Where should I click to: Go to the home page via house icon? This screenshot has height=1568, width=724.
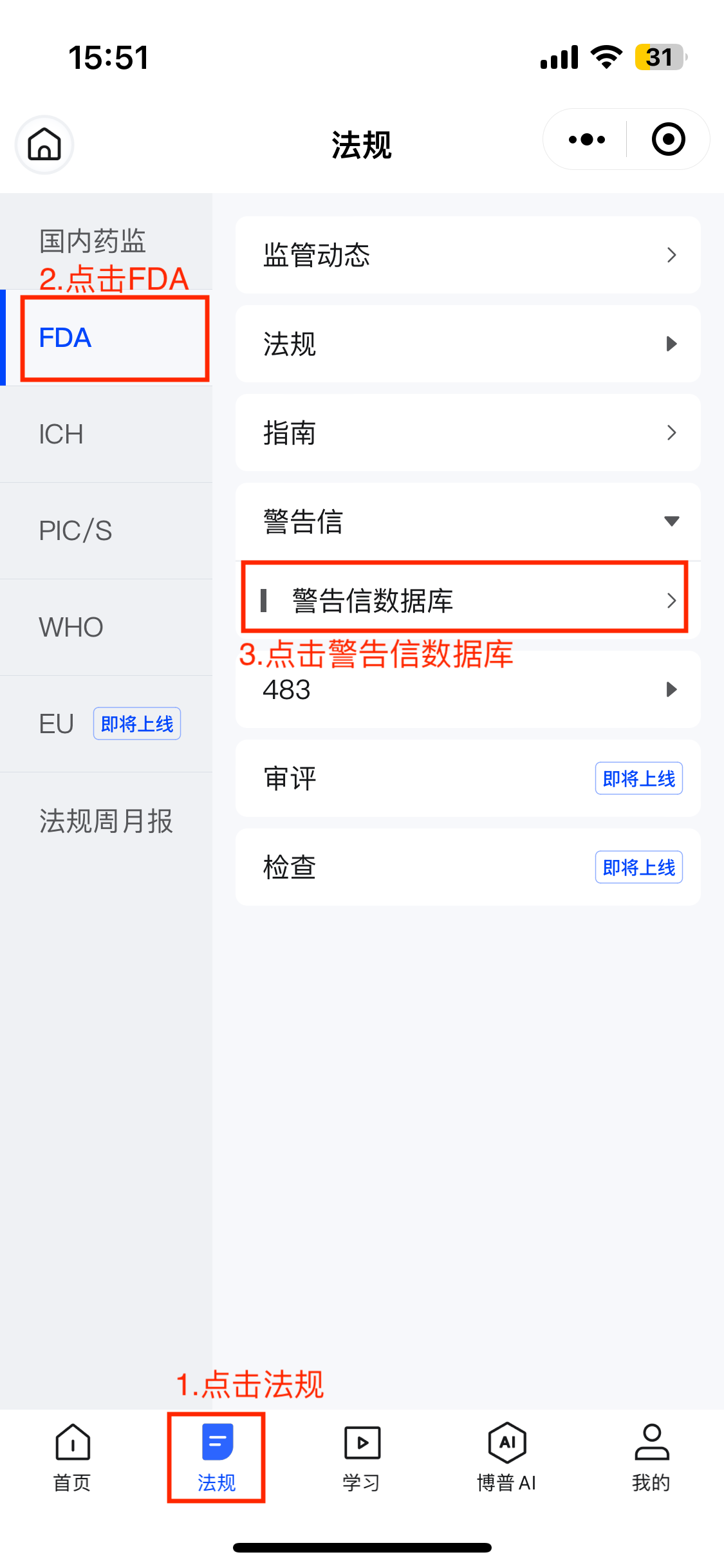(44, 144)
